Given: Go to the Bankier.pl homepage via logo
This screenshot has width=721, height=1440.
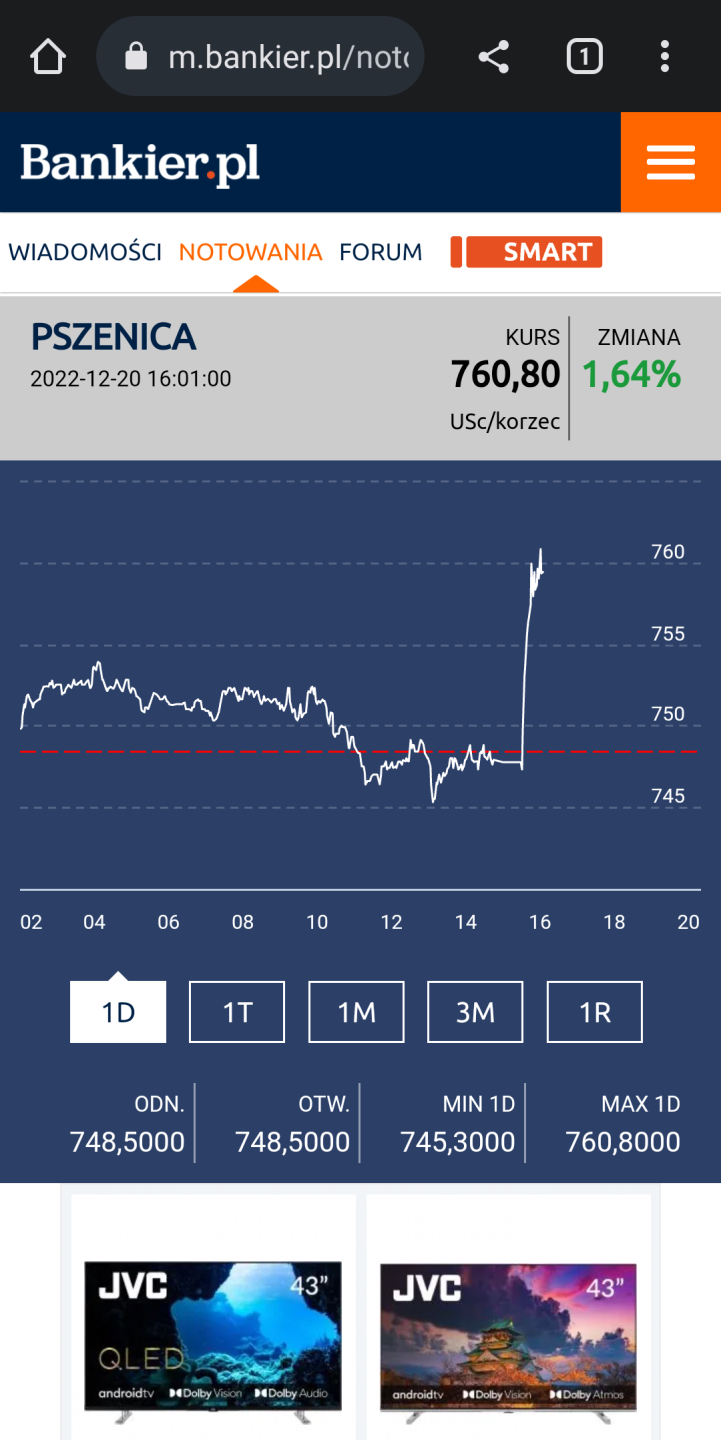Looking at the screenshot, I should click(140, 163).
